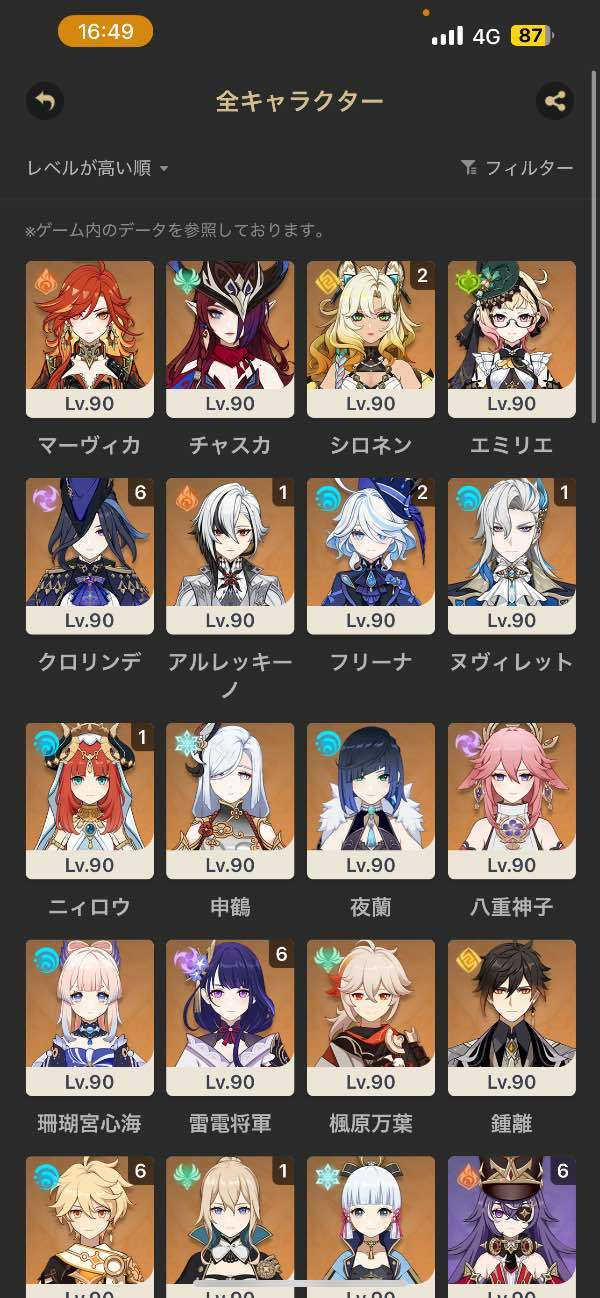Viewport: 600px width, 1298px height.
Task: Open the 鍾離 character card
Action: pyautogui.click(x=512, y=1018)
